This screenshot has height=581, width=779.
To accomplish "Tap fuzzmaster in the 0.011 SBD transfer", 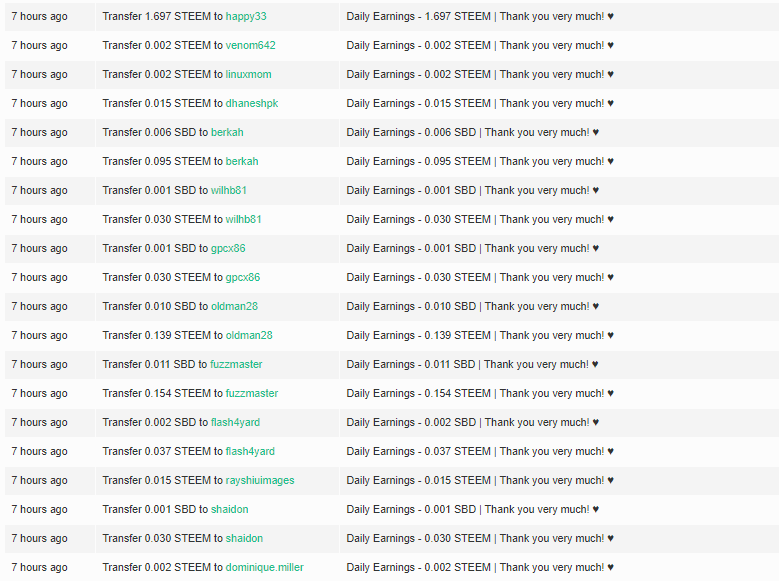I will pos(236,365).
